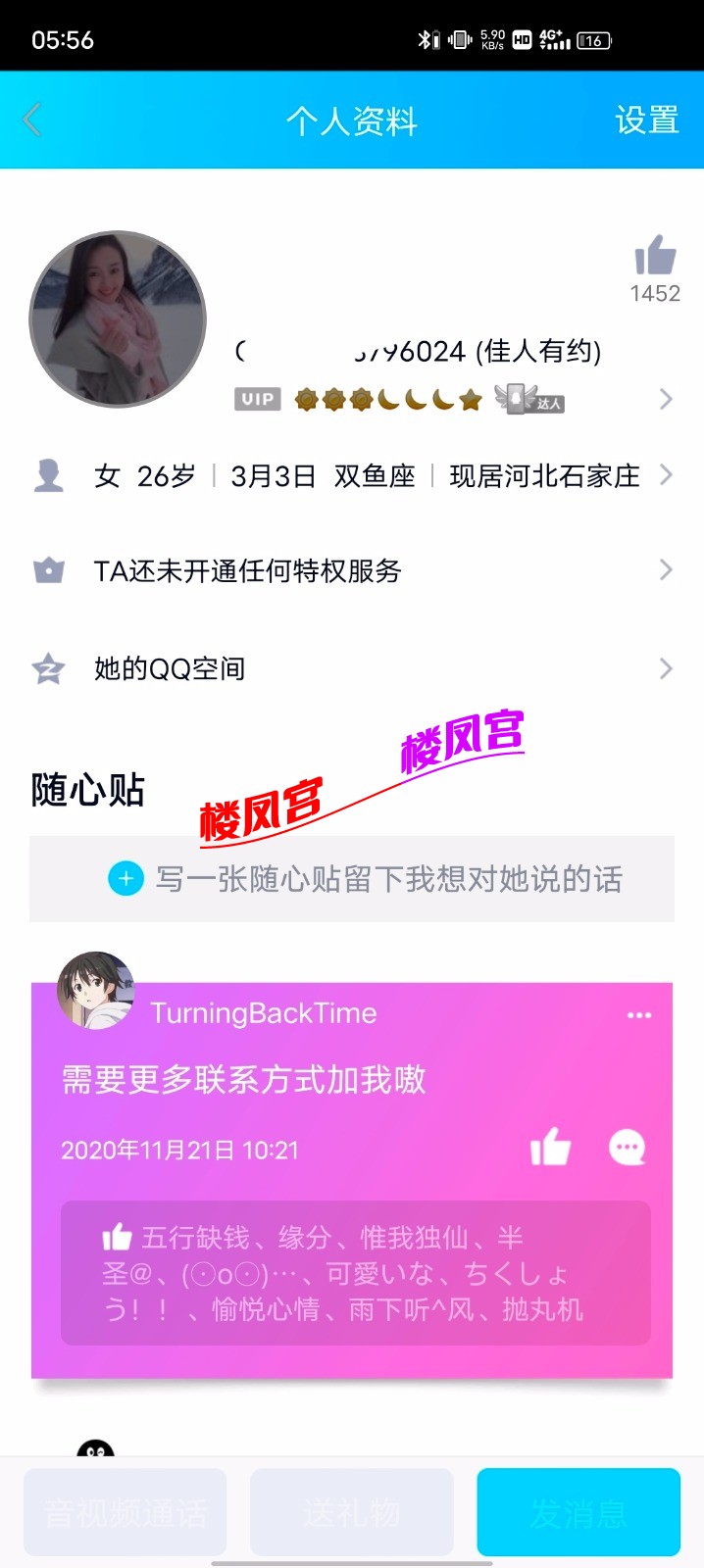Like TurningBackTime's sticky note
This screenshot has width=704, height=1568.
coord(550,1147)
